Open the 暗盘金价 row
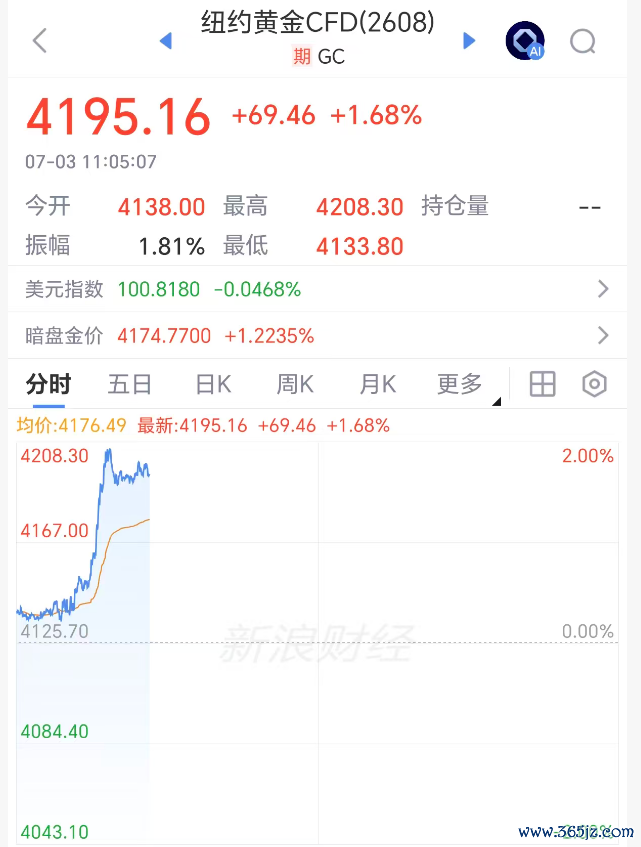641x847 pixels. (318, 335)
